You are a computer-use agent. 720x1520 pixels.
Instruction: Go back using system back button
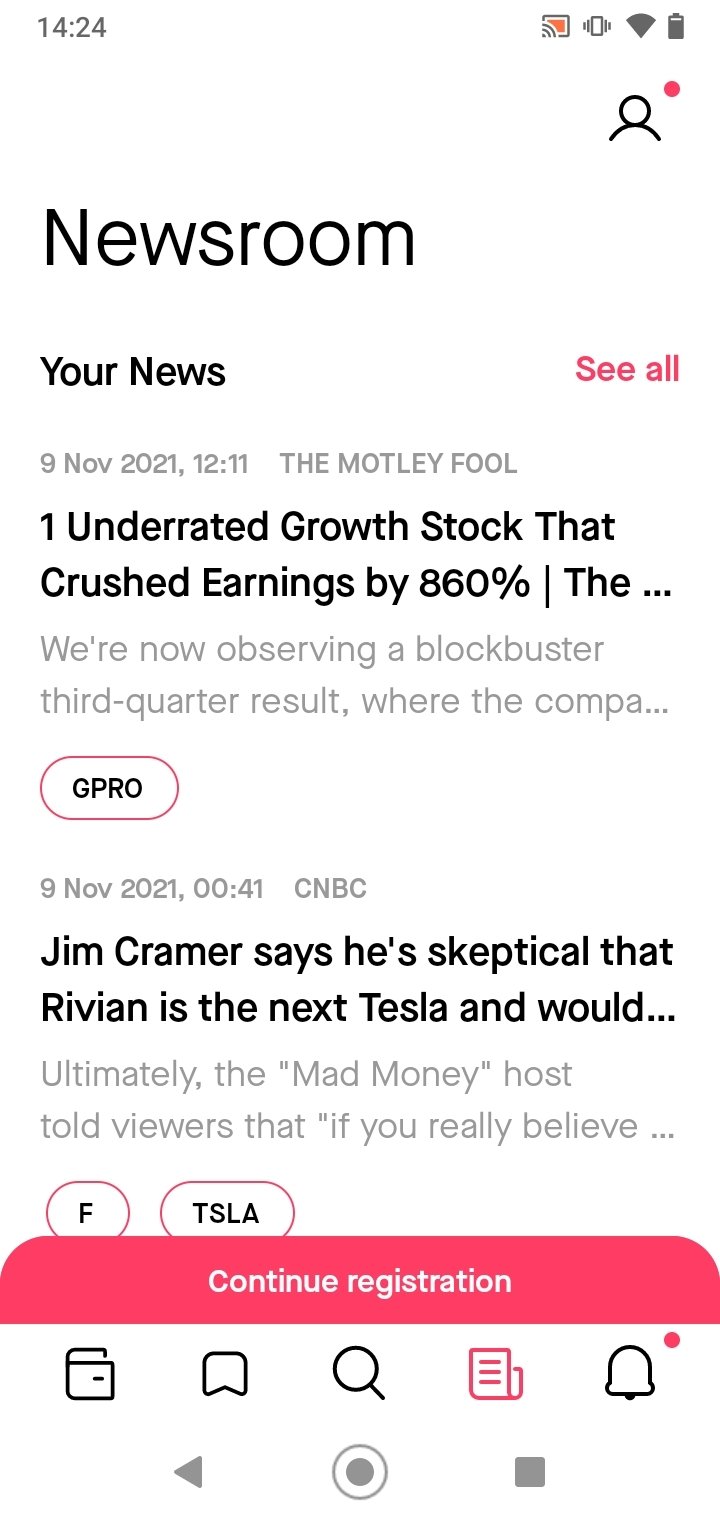coord(188,1471)
